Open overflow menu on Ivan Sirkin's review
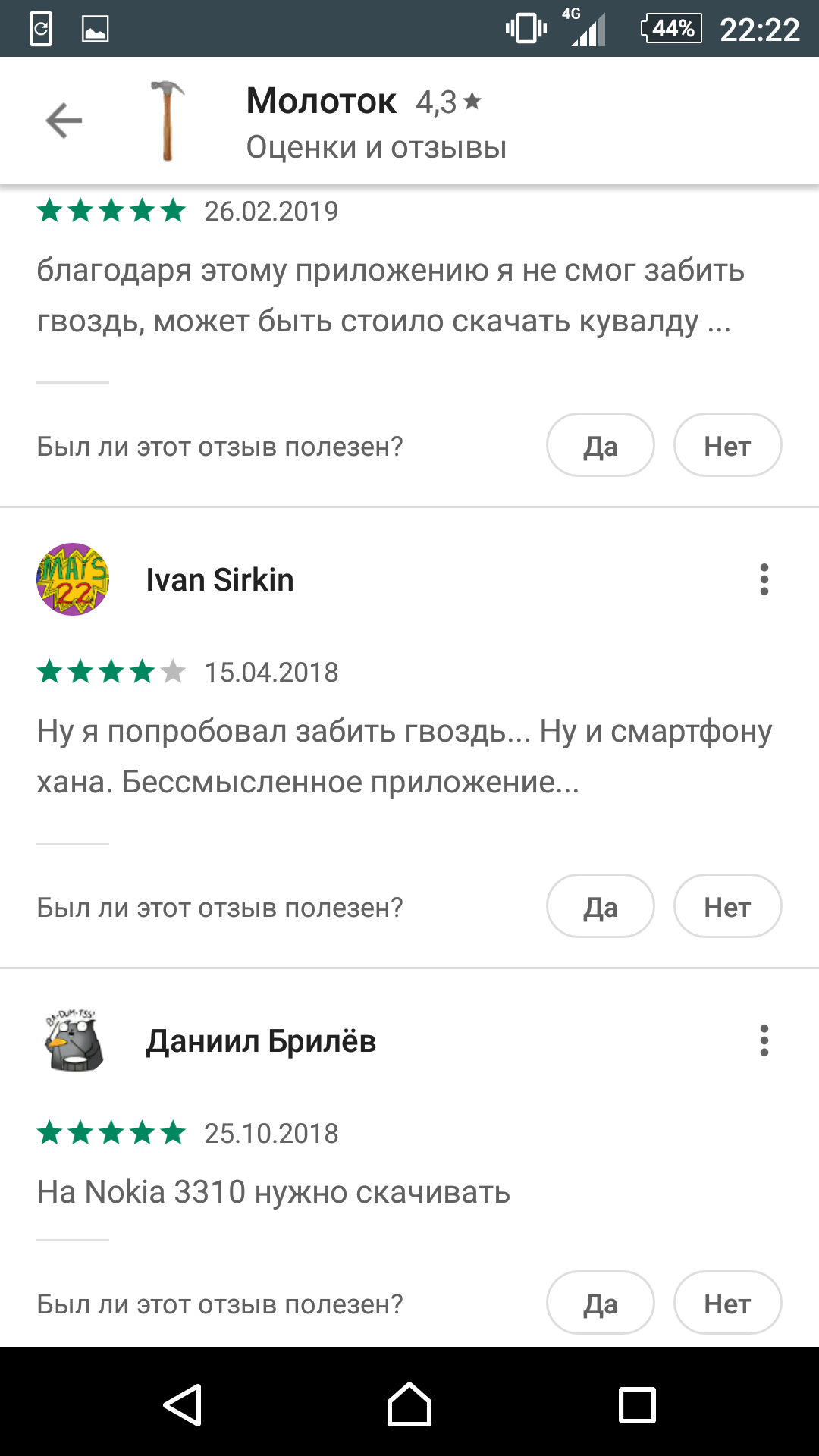The height and width of the screenshot is (1456, 819). (764, 579)
